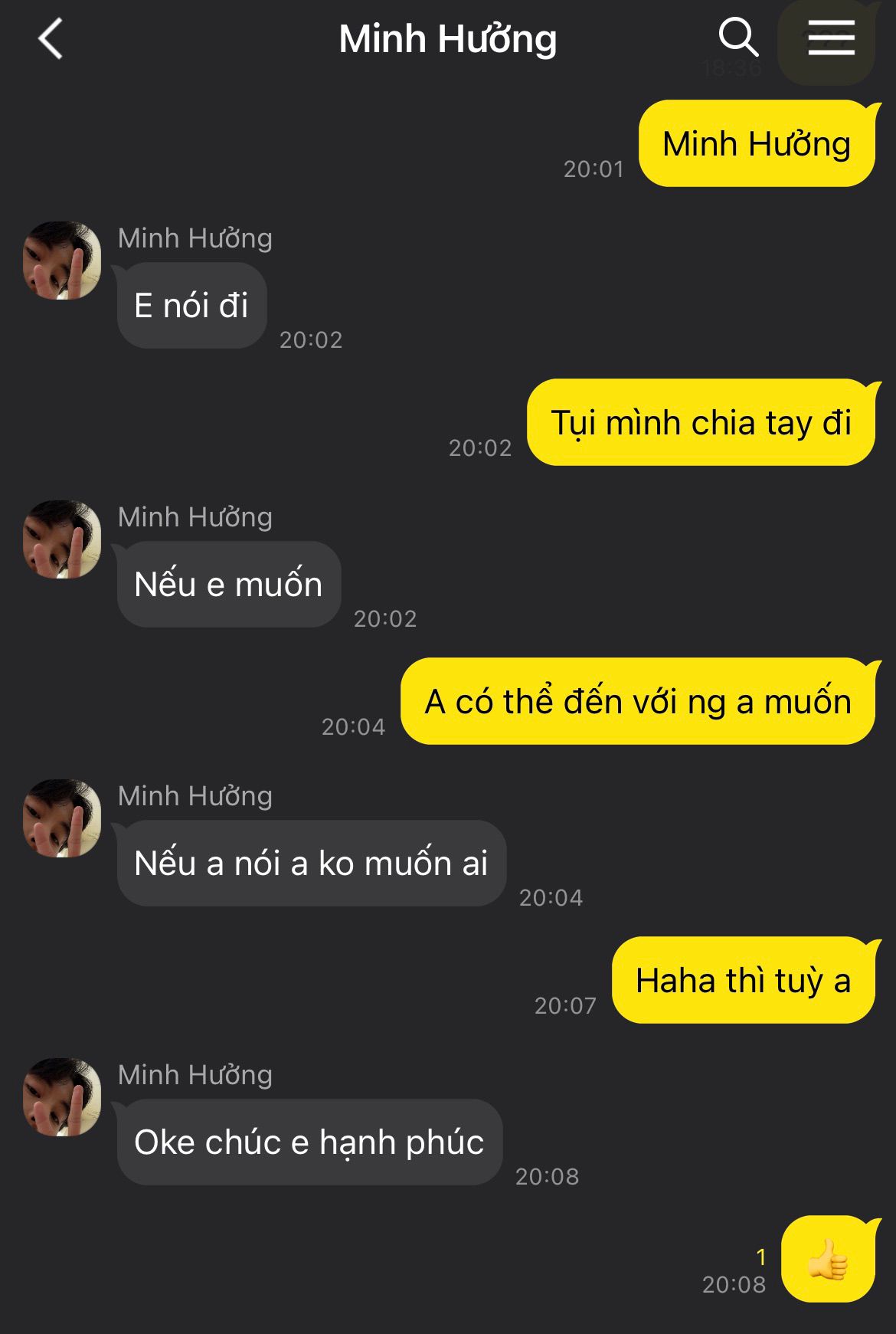Search within this conversation

(x=738, y=38)
